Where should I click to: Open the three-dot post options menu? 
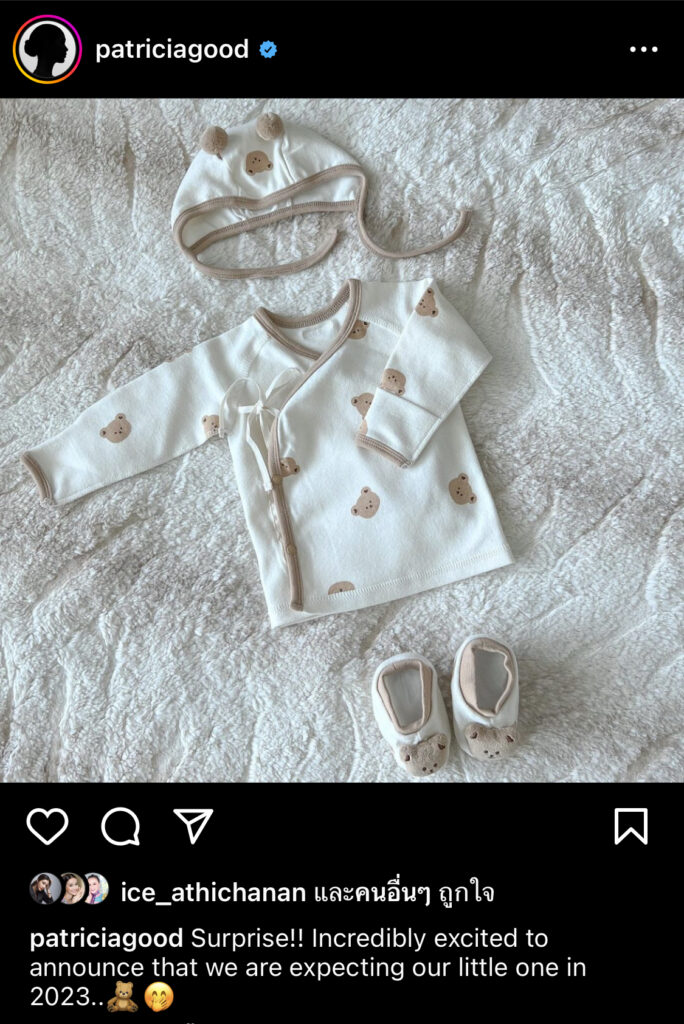pyautogui.click(x=643, y=49)
